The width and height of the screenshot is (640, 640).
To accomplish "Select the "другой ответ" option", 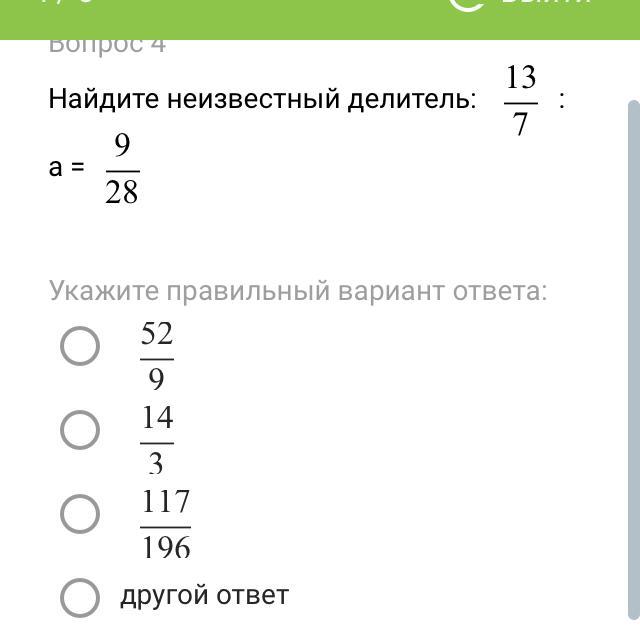I will [x=80, y=597].
